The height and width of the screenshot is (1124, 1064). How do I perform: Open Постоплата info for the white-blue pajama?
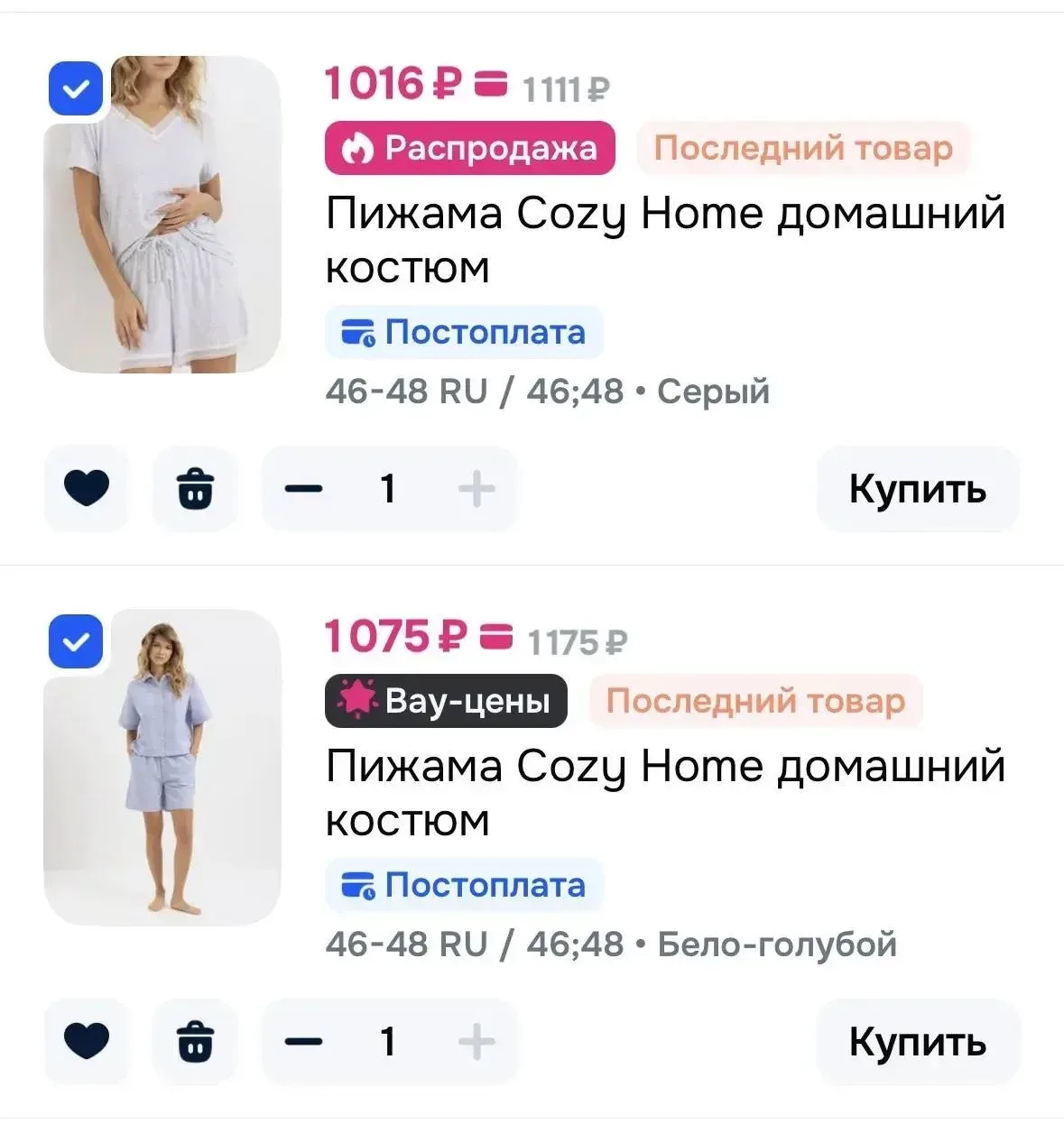[464, 885]
